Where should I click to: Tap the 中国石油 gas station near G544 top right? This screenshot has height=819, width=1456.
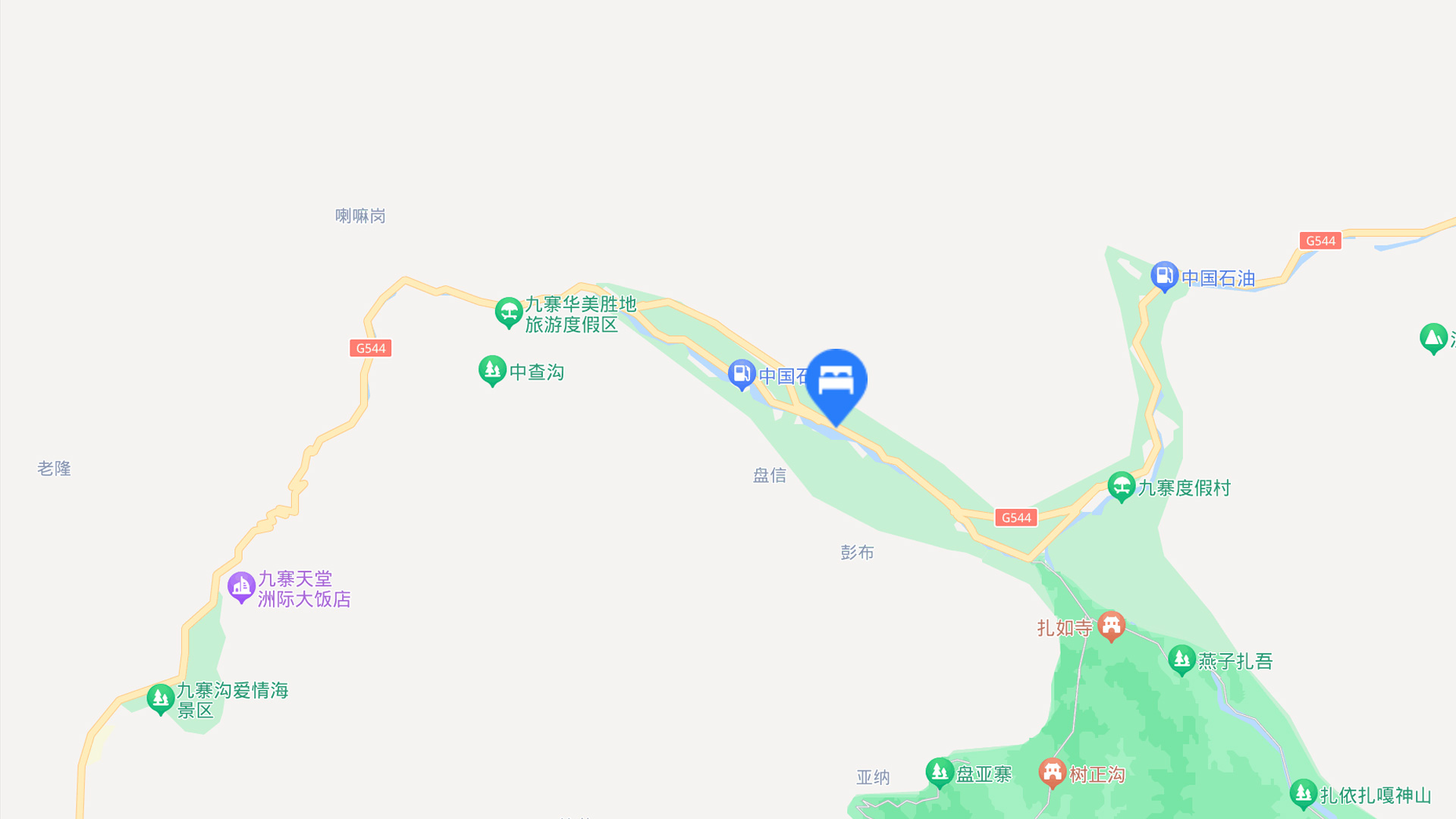click(x=1164, y=276)
